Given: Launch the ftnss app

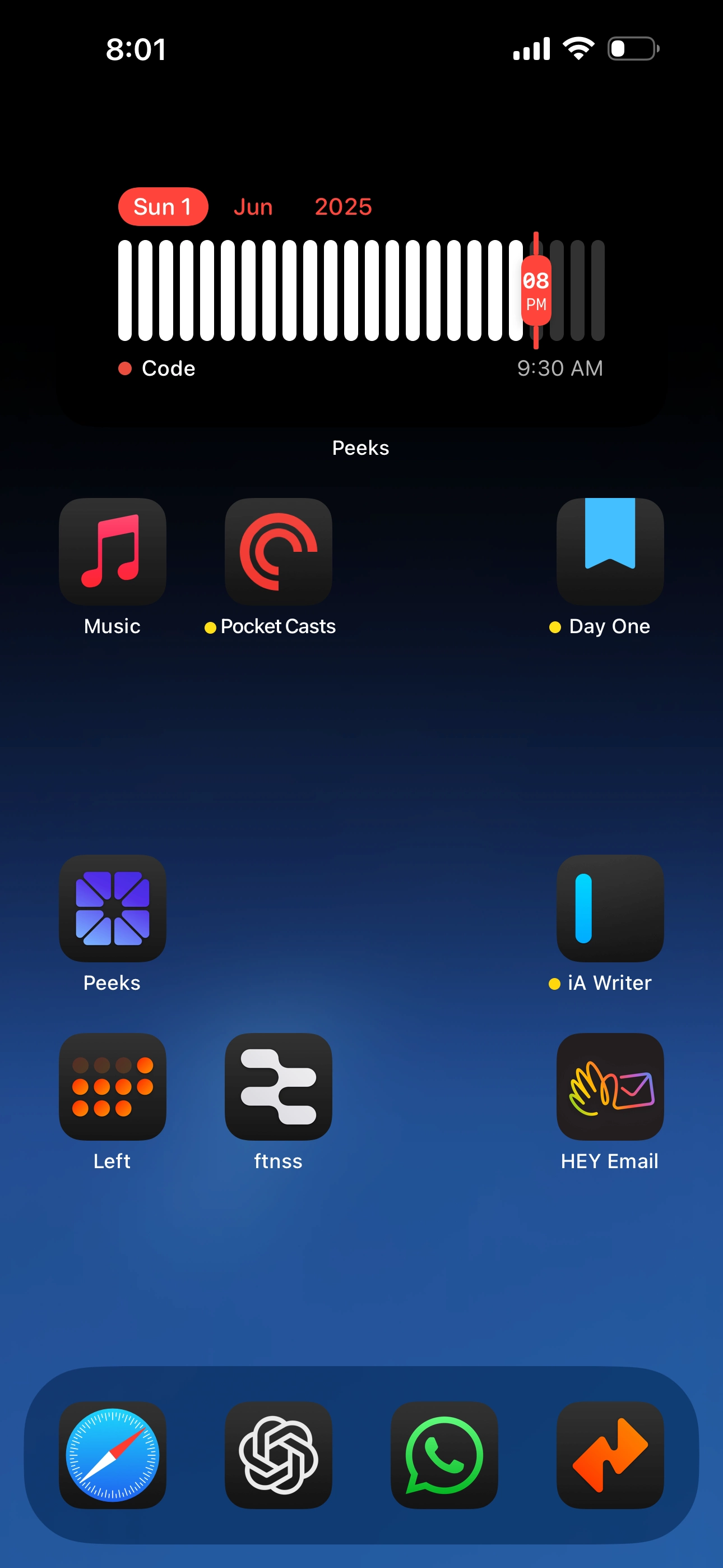Looking at the screenshot, I should pos(278,1086).
